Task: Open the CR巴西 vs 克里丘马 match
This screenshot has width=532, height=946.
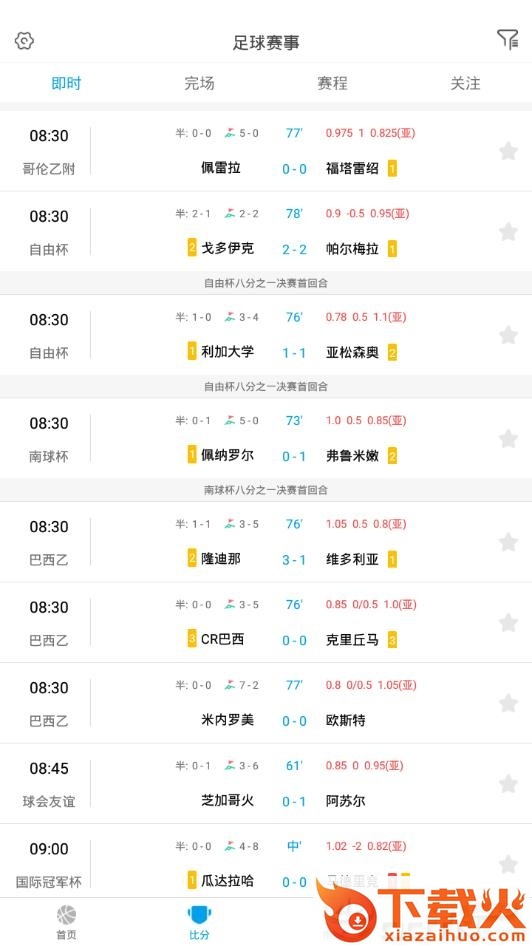Action: 266,623
